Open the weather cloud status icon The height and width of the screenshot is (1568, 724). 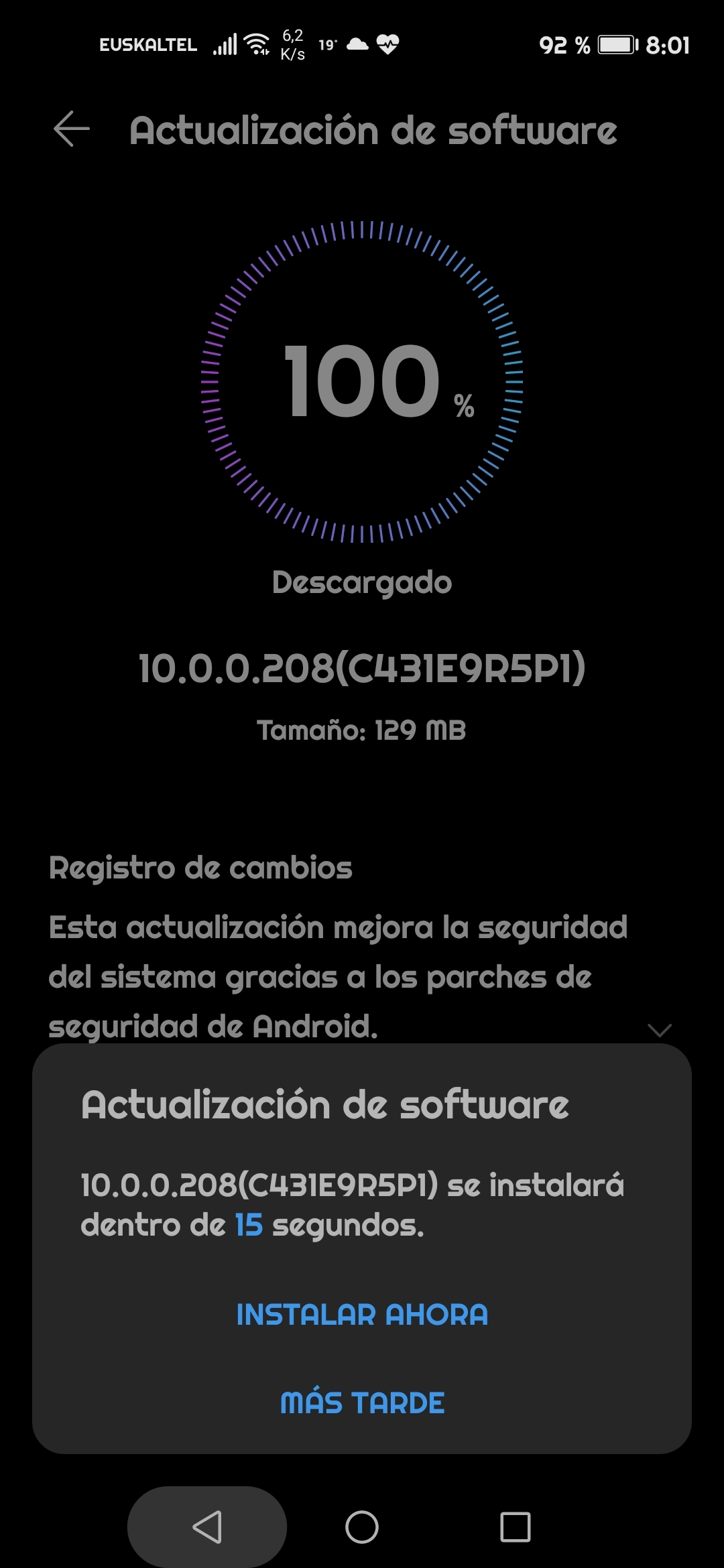(x=358, y=45)
